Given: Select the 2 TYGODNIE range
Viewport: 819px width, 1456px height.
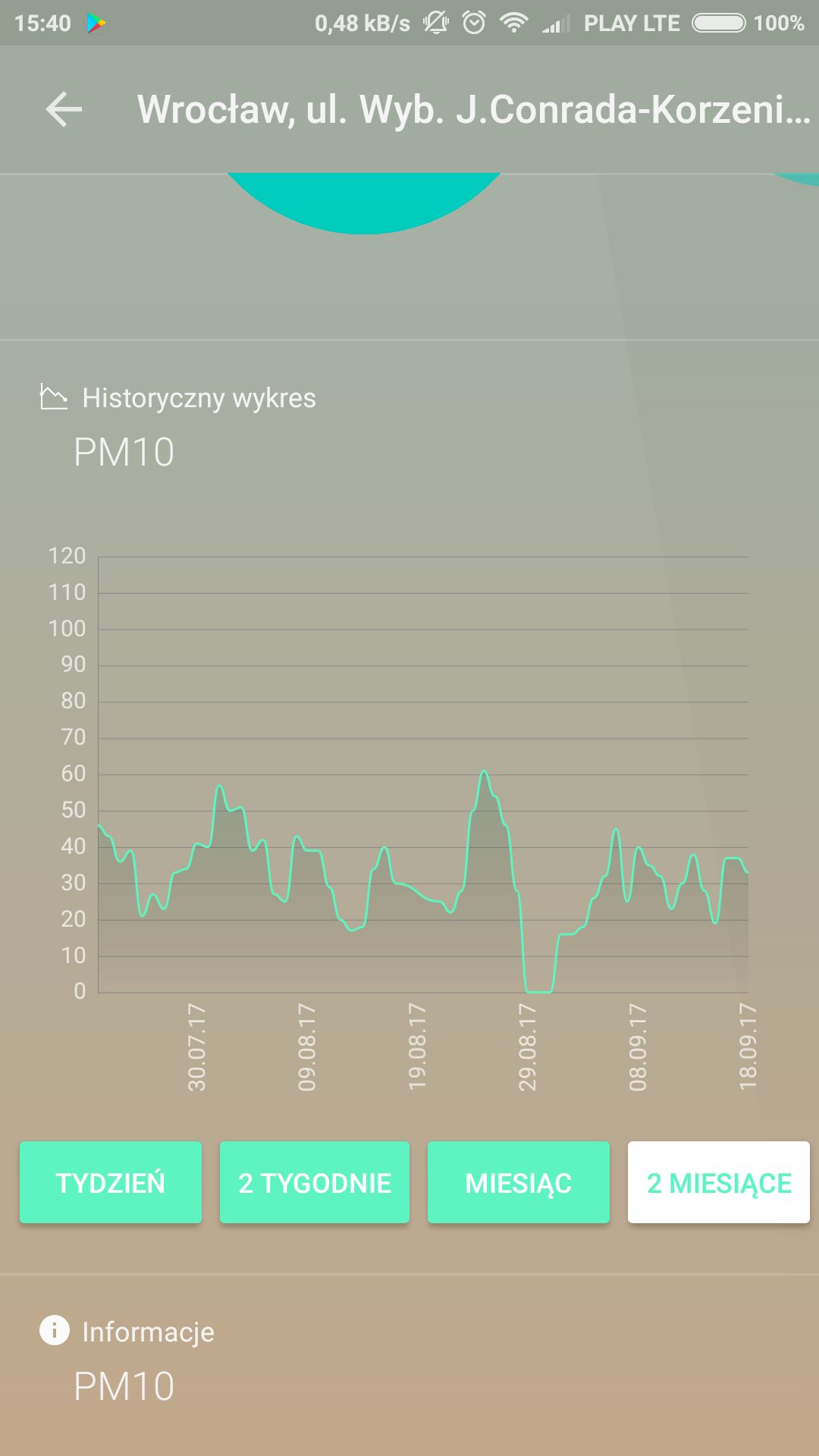Looking at the screenshot, I should pos(315,1182).
